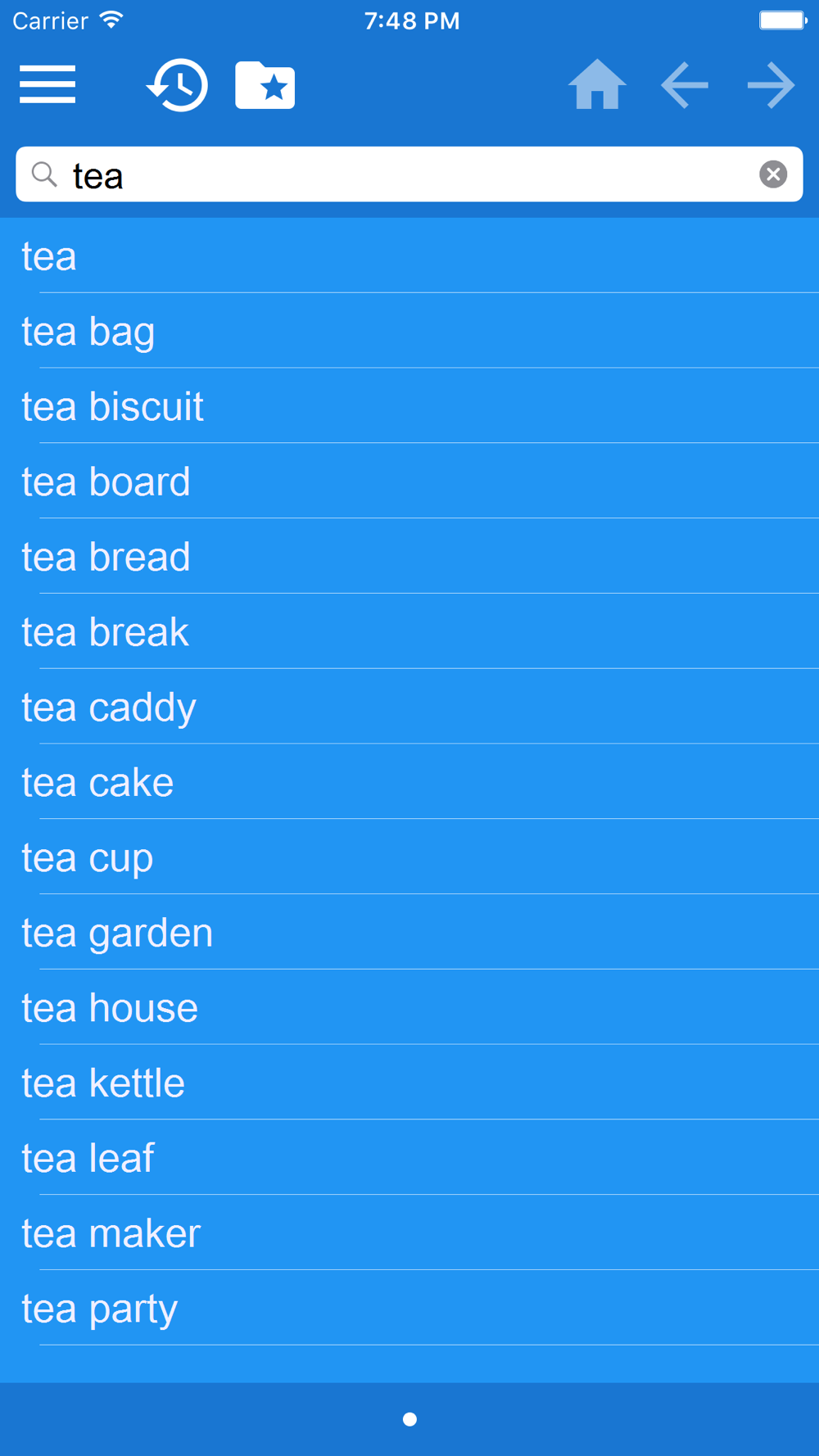The width and height of the screenshot is (819, 1456).
Task: Open the favorites folder
Action: click(x=265, y=84)
